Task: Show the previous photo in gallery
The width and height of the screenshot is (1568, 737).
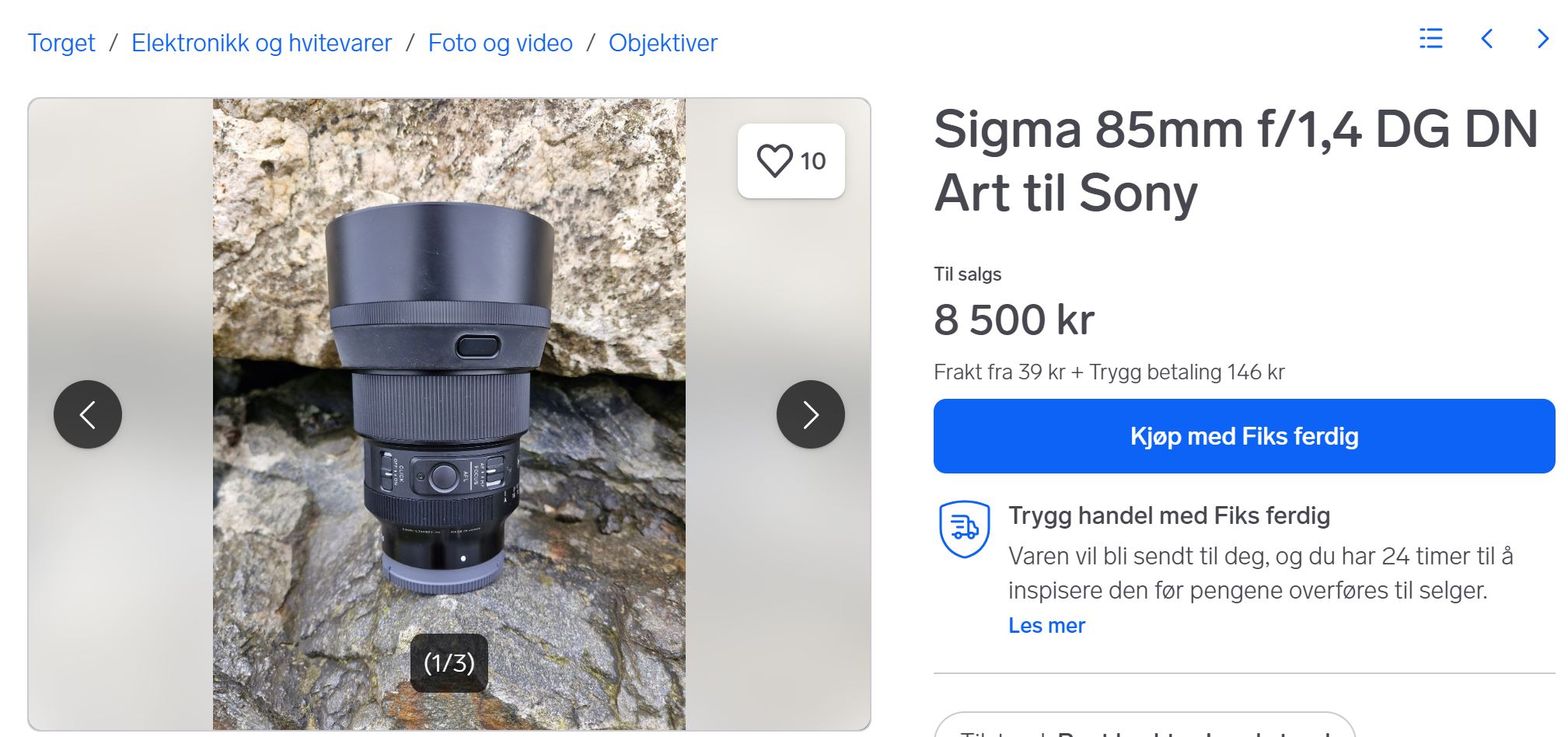Action: (88, 414)
